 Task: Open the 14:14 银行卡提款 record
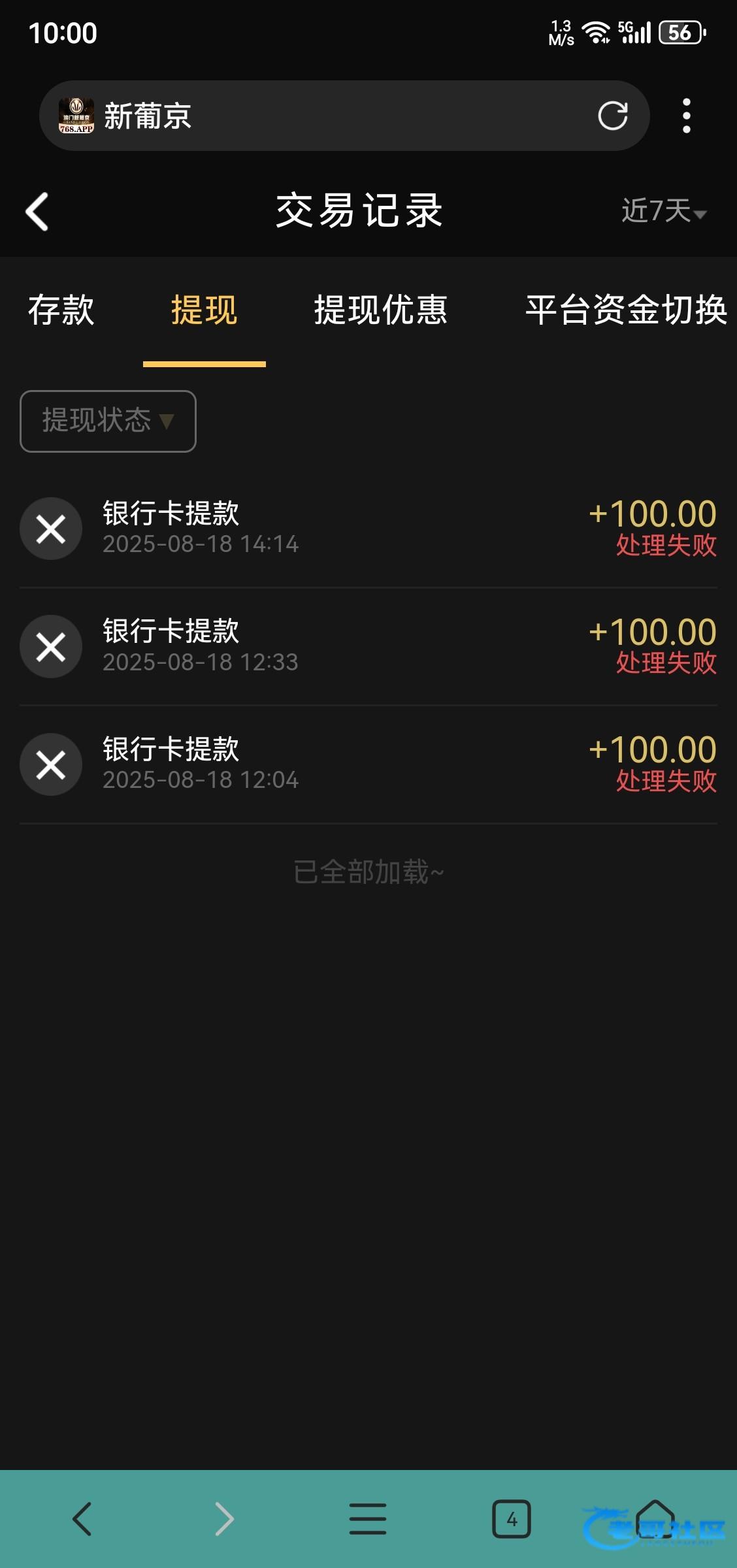368,529
